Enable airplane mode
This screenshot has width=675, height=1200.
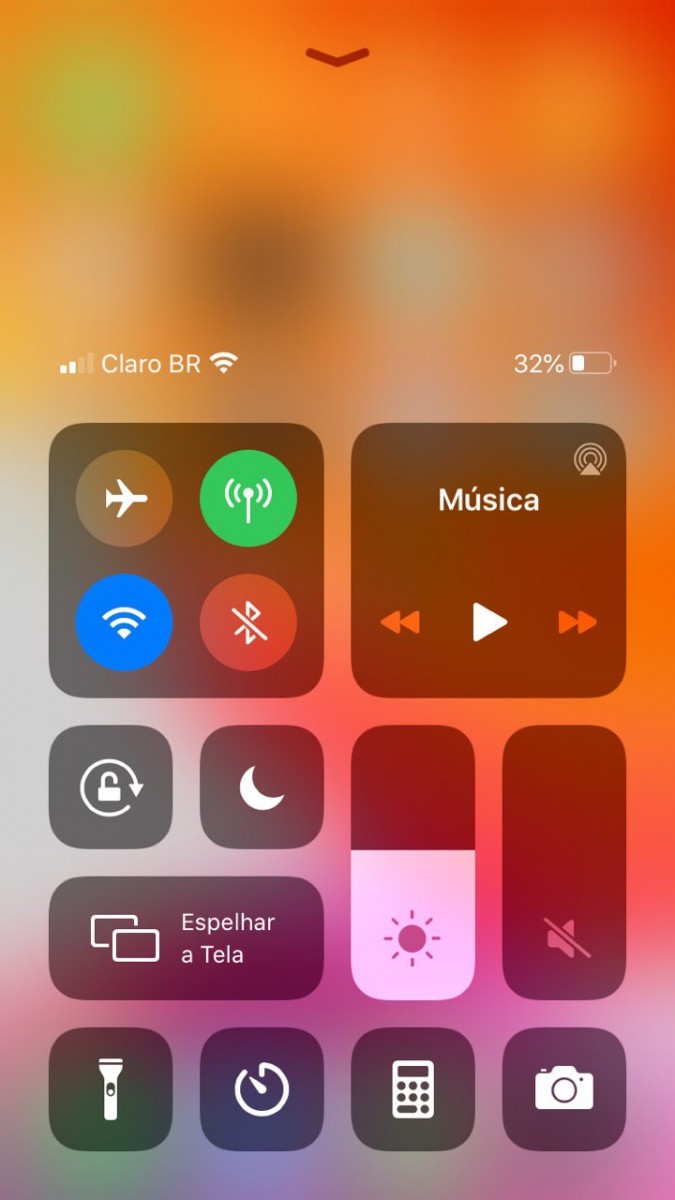tap(124, 498)
